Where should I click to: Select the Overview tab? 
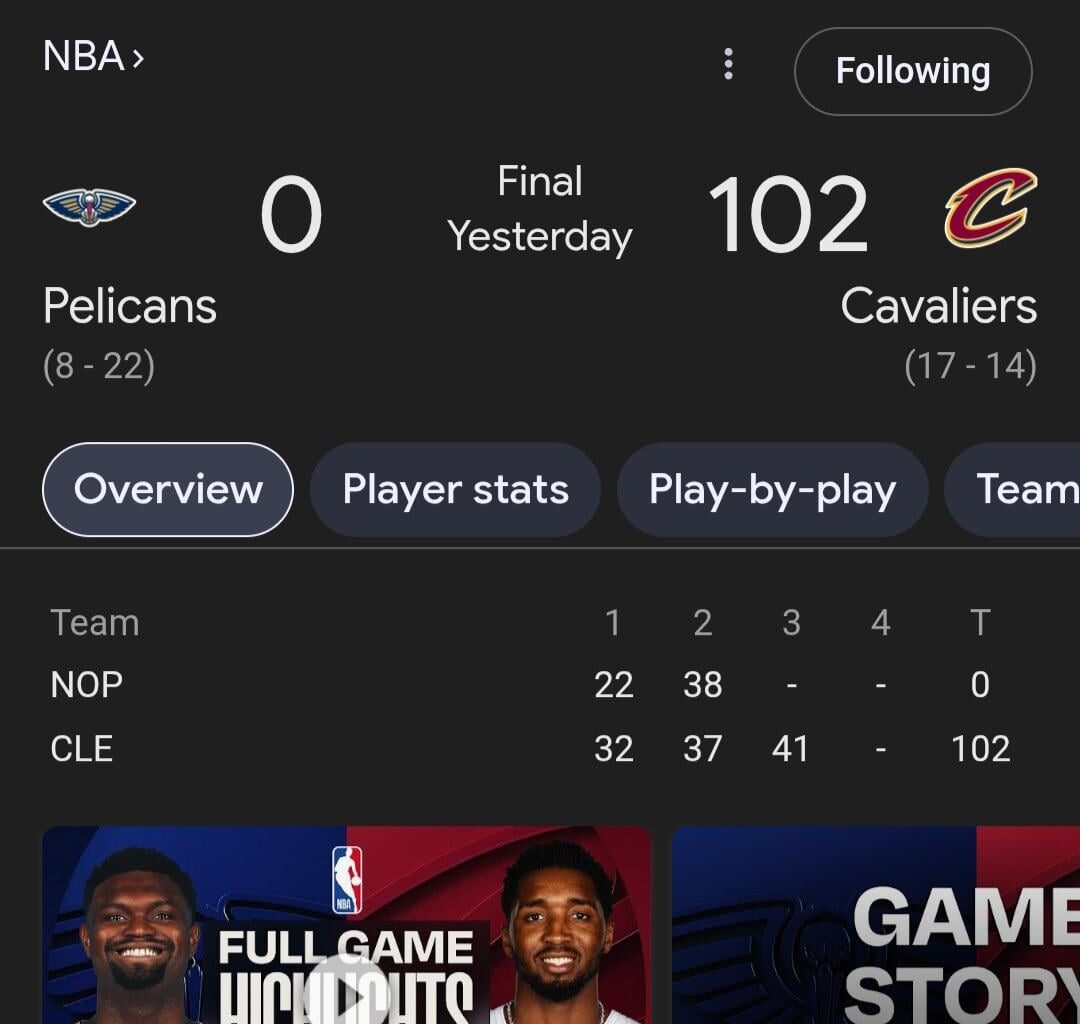tap(168, 490)
